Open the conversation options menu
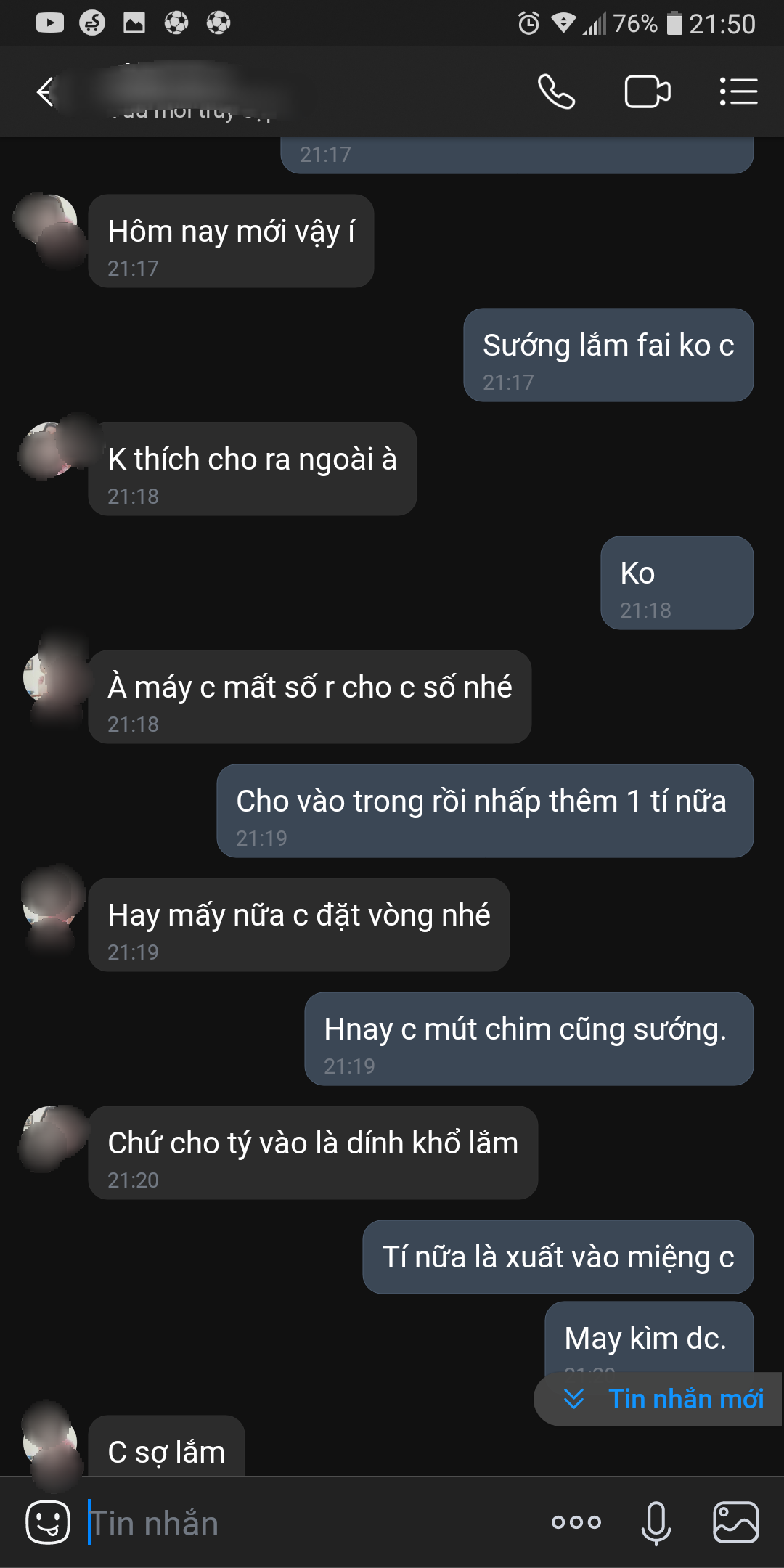The image size is (784, 1568). tap(738, 92)
